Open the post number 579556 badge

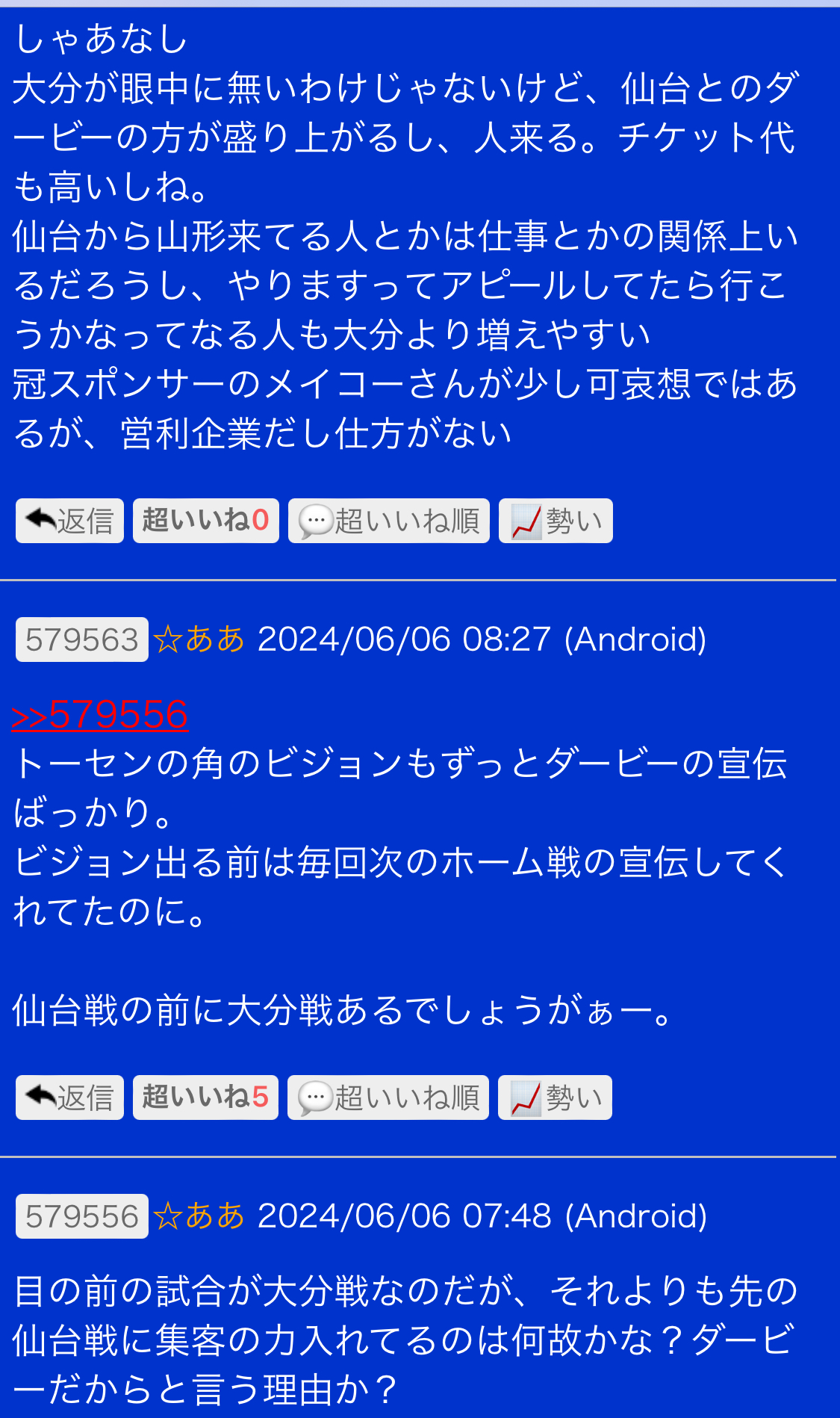pos(82,1216)
